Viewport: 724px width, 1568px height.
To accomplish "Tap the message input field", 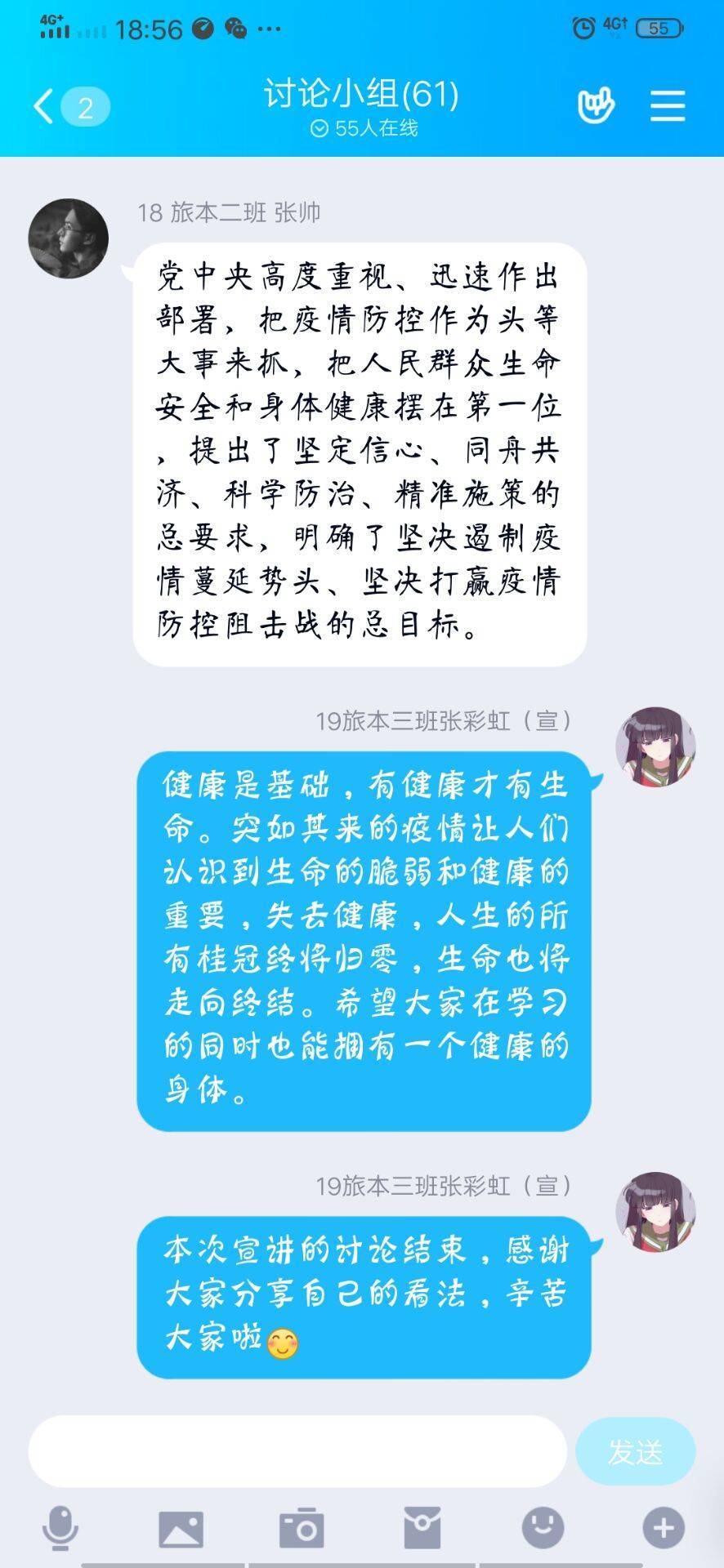I will pyautogui.click(x=297, y=1451).
